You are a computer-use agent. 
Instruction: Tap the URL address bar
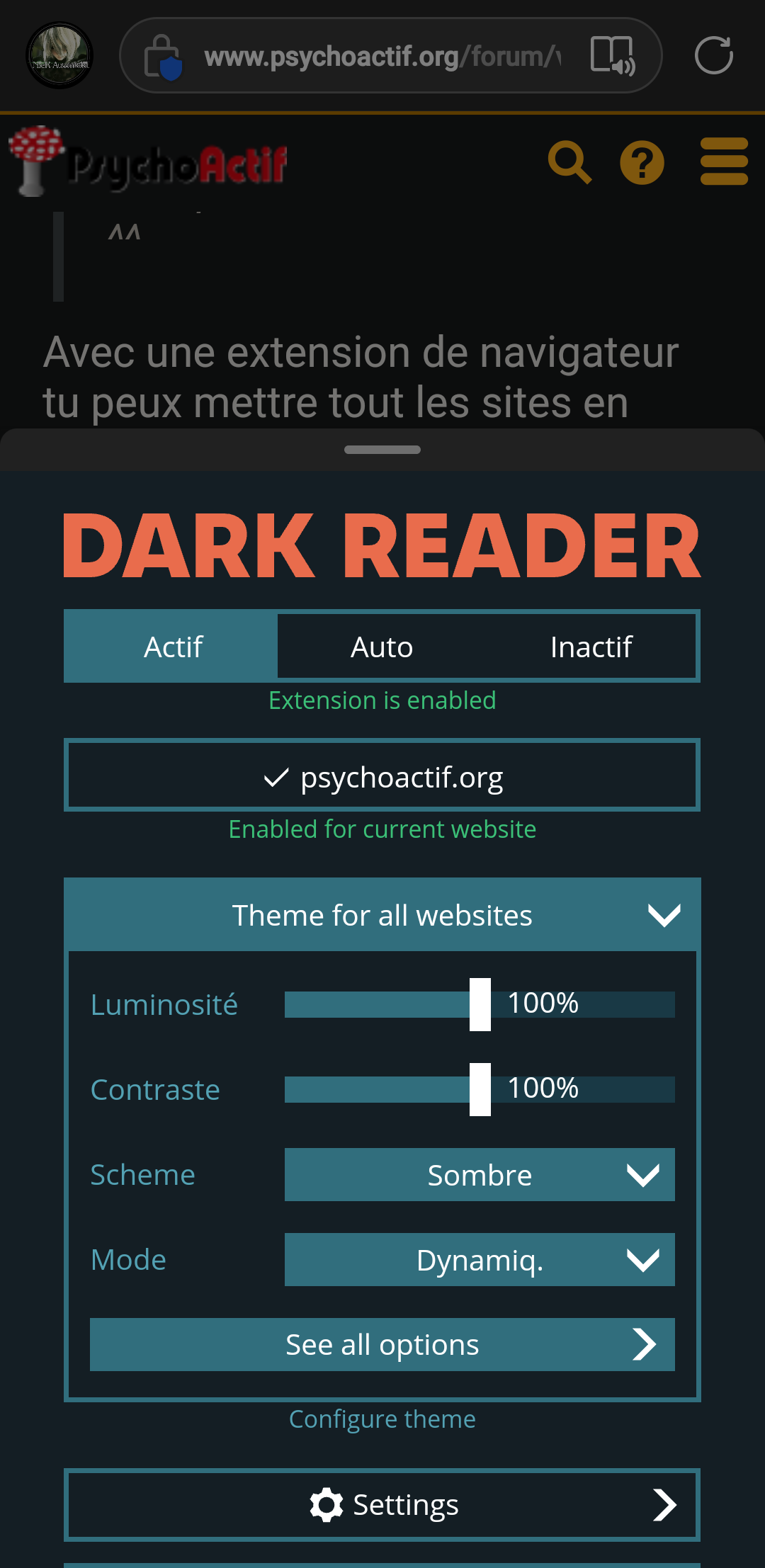[381, 56]
